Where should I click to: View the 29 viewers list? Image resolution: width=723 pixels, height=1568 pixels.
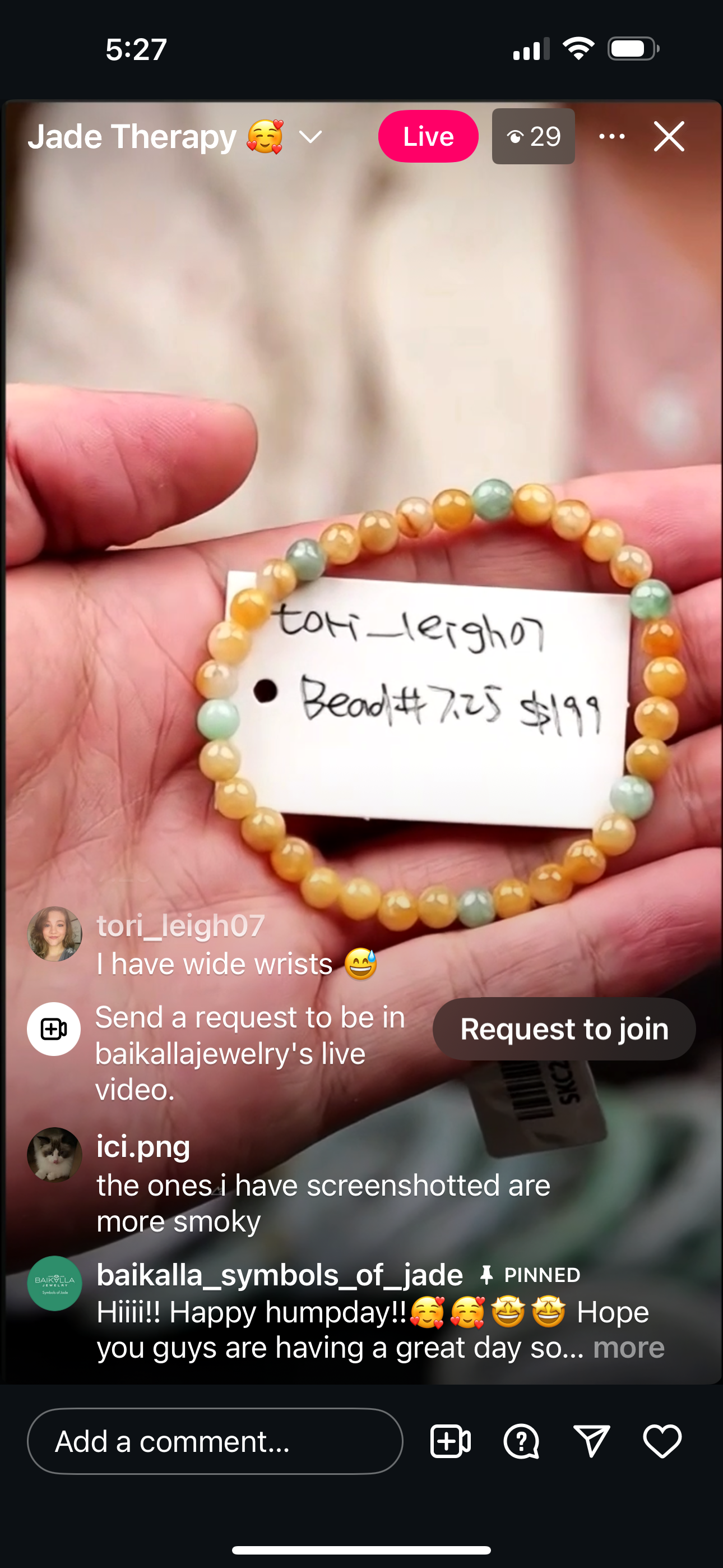coord(533,136)
